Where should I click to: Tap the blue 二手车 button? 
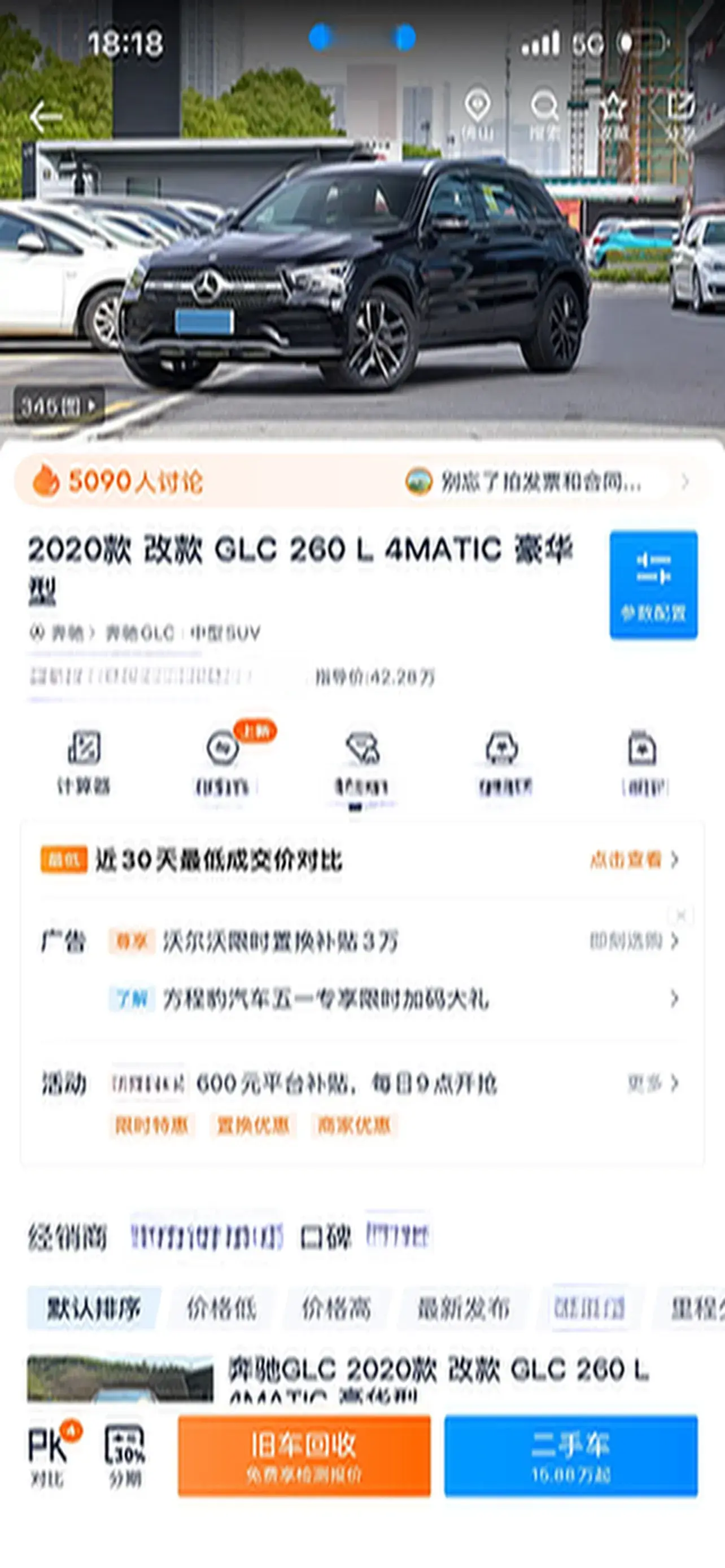[x=570, y=1455]
